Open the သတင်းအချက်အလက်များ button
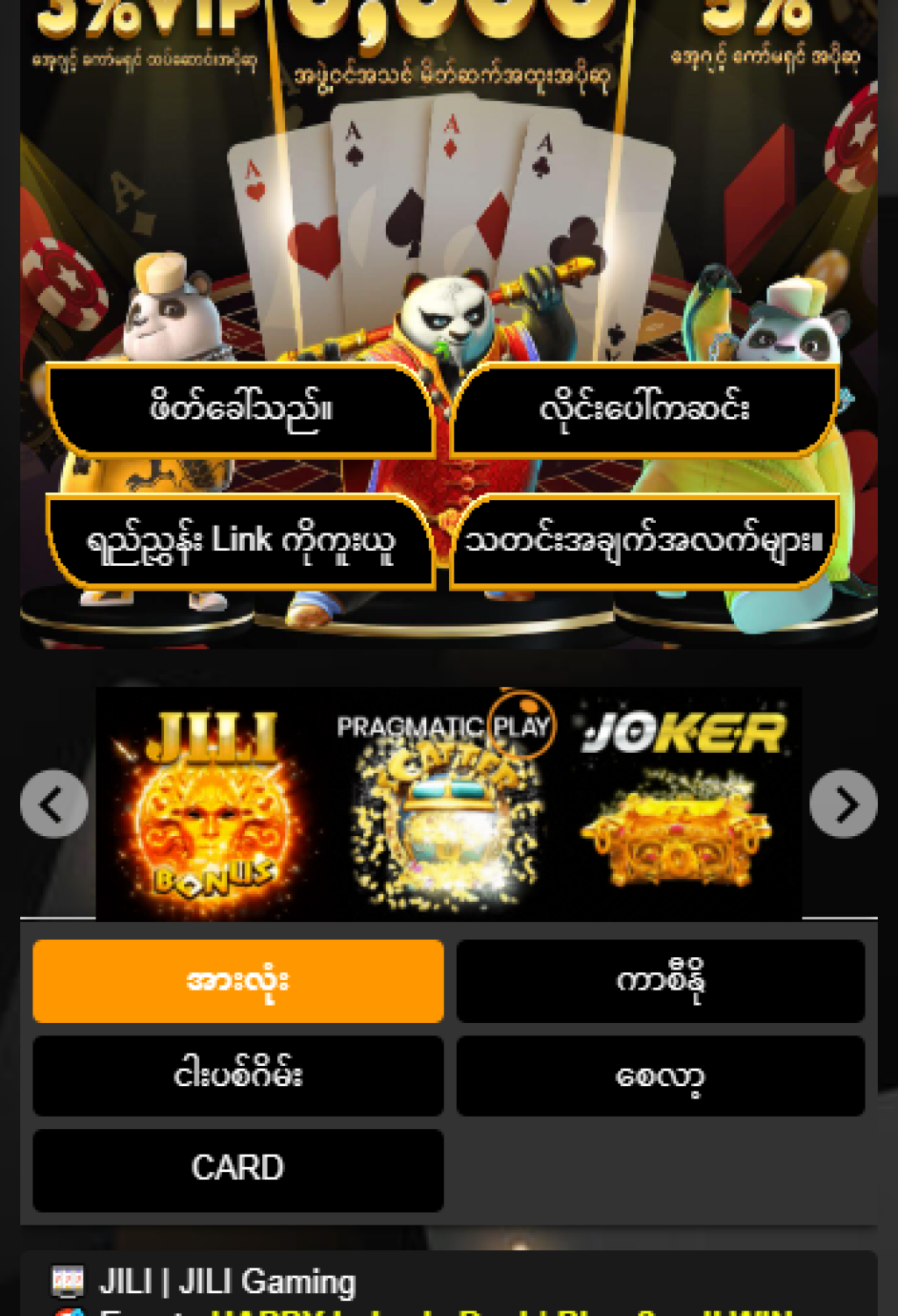The height and width of the screenshot is (1316, 898). (x=645, y=540)
